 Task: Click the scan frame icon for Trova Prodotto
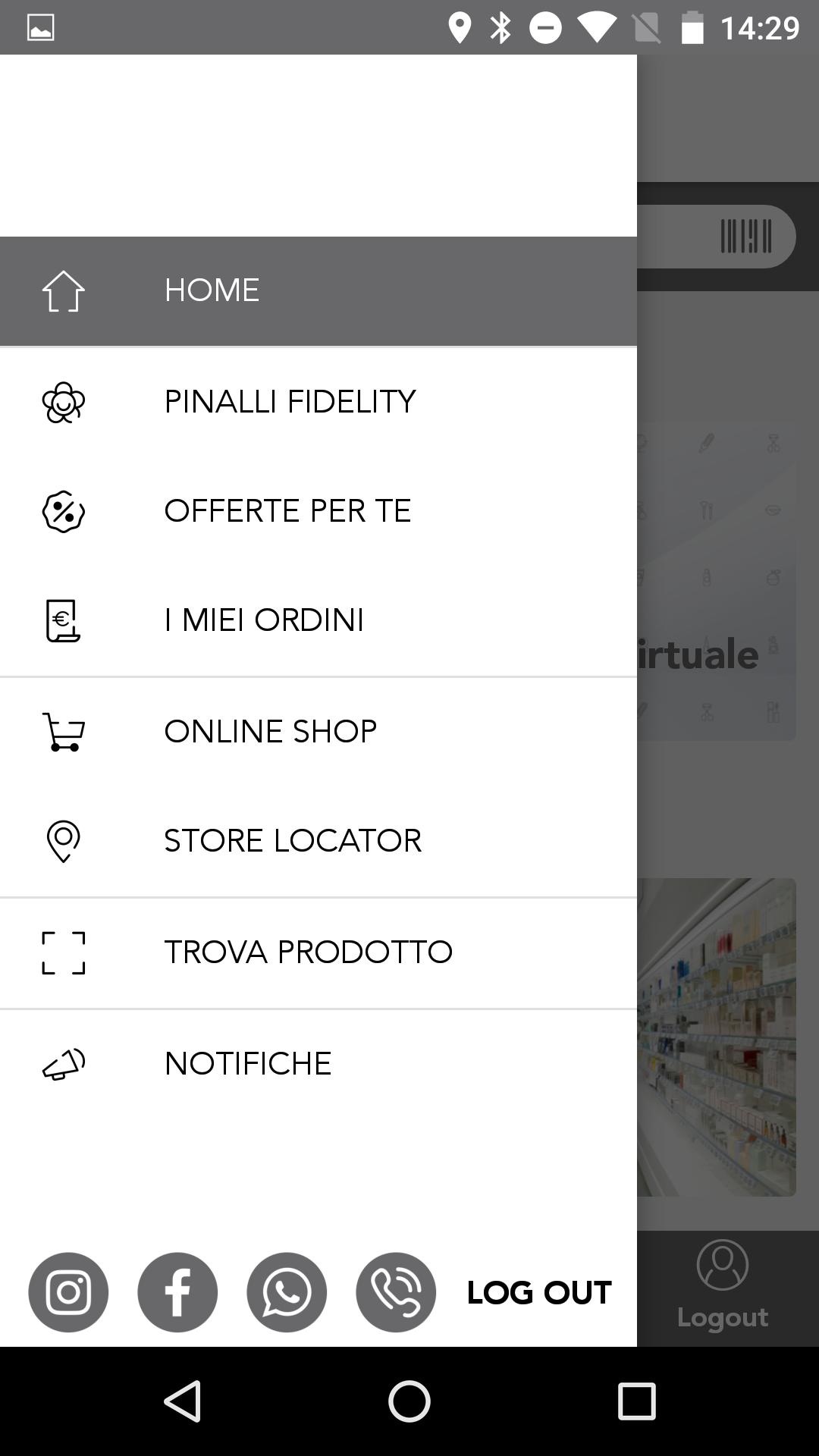[64, 953]
